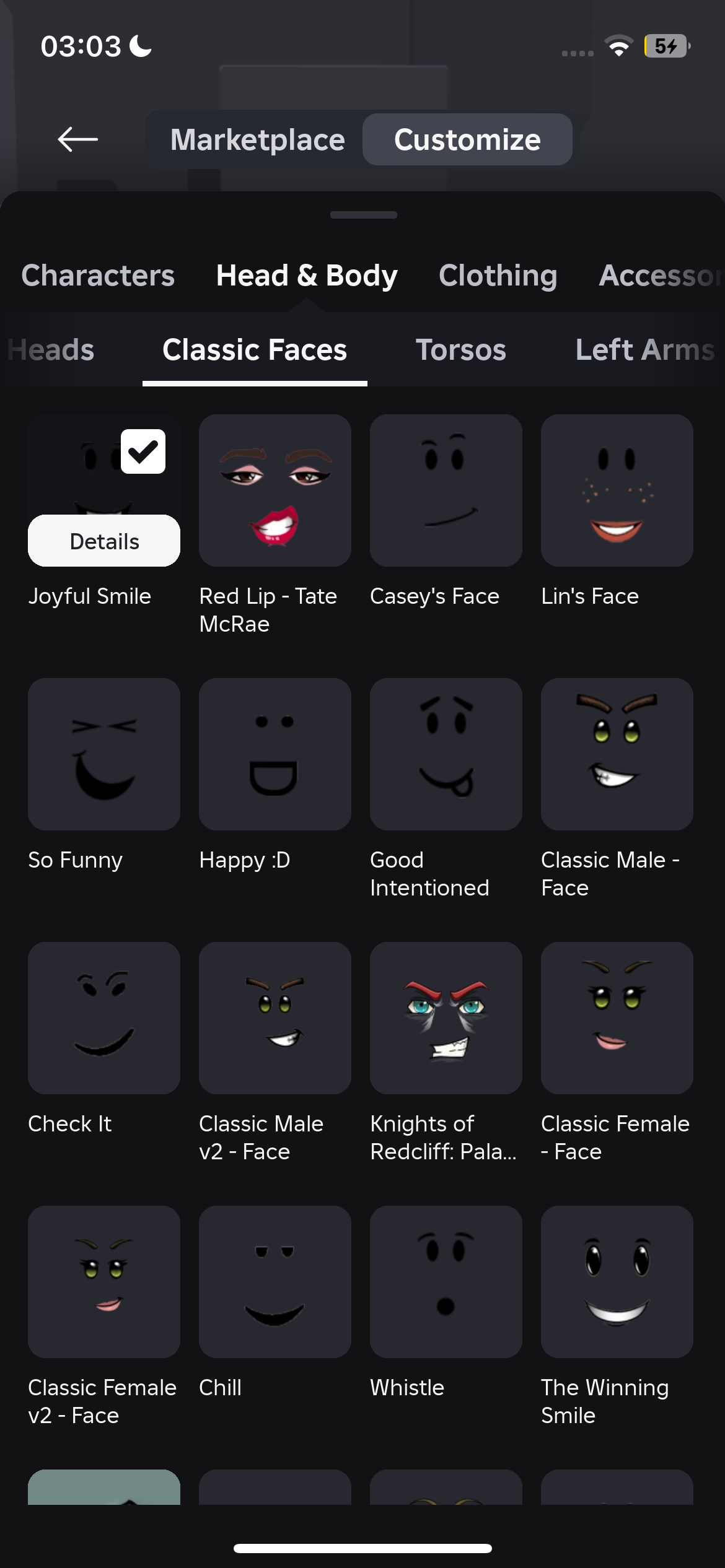Viewport: 725px width, 1568px height.
Task: Equip the Happy :D face
Action: coord(275,754)
